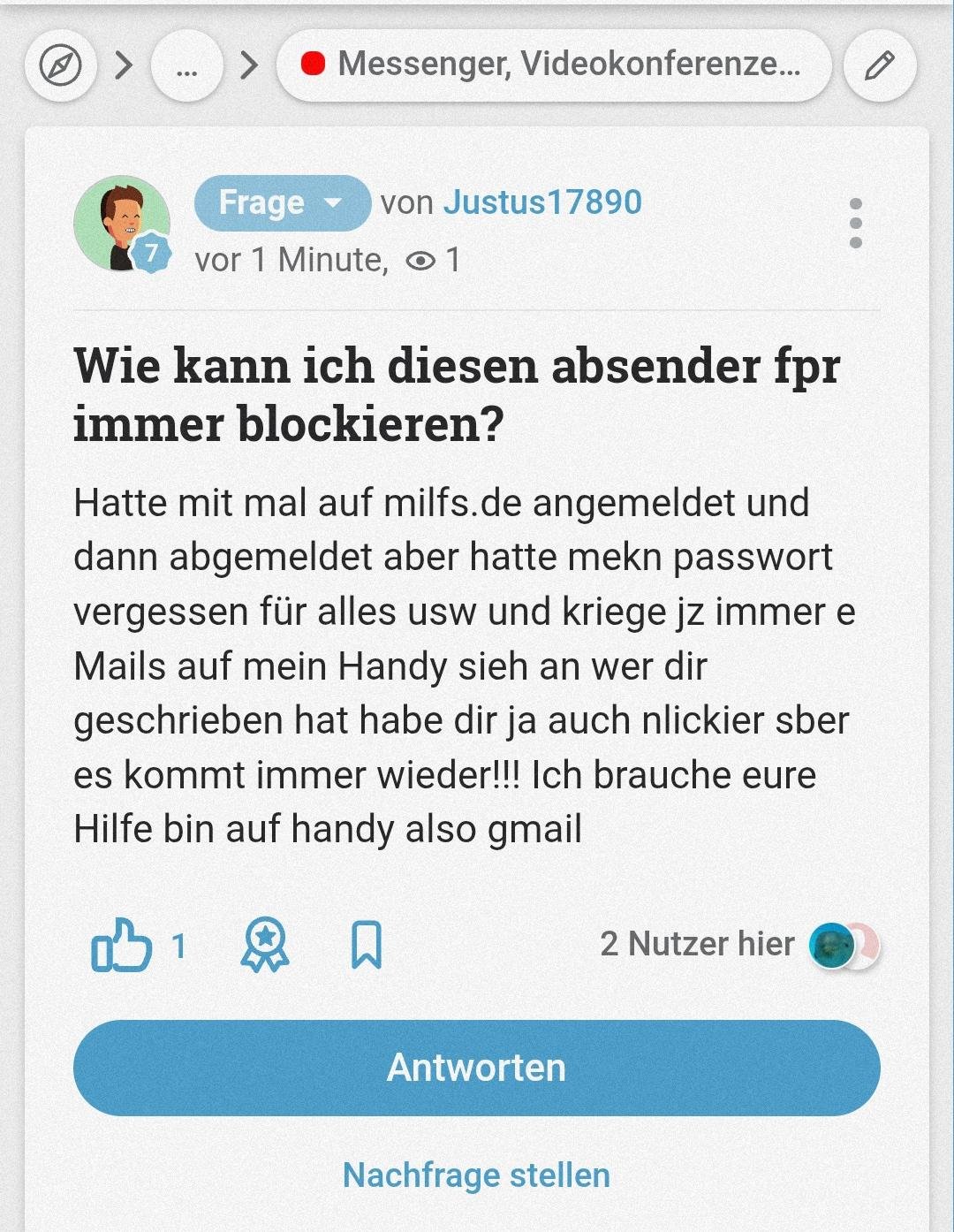Tap the pencil edit icon
The width and height of the screenshot is (954, 1232).
point(879,65)
